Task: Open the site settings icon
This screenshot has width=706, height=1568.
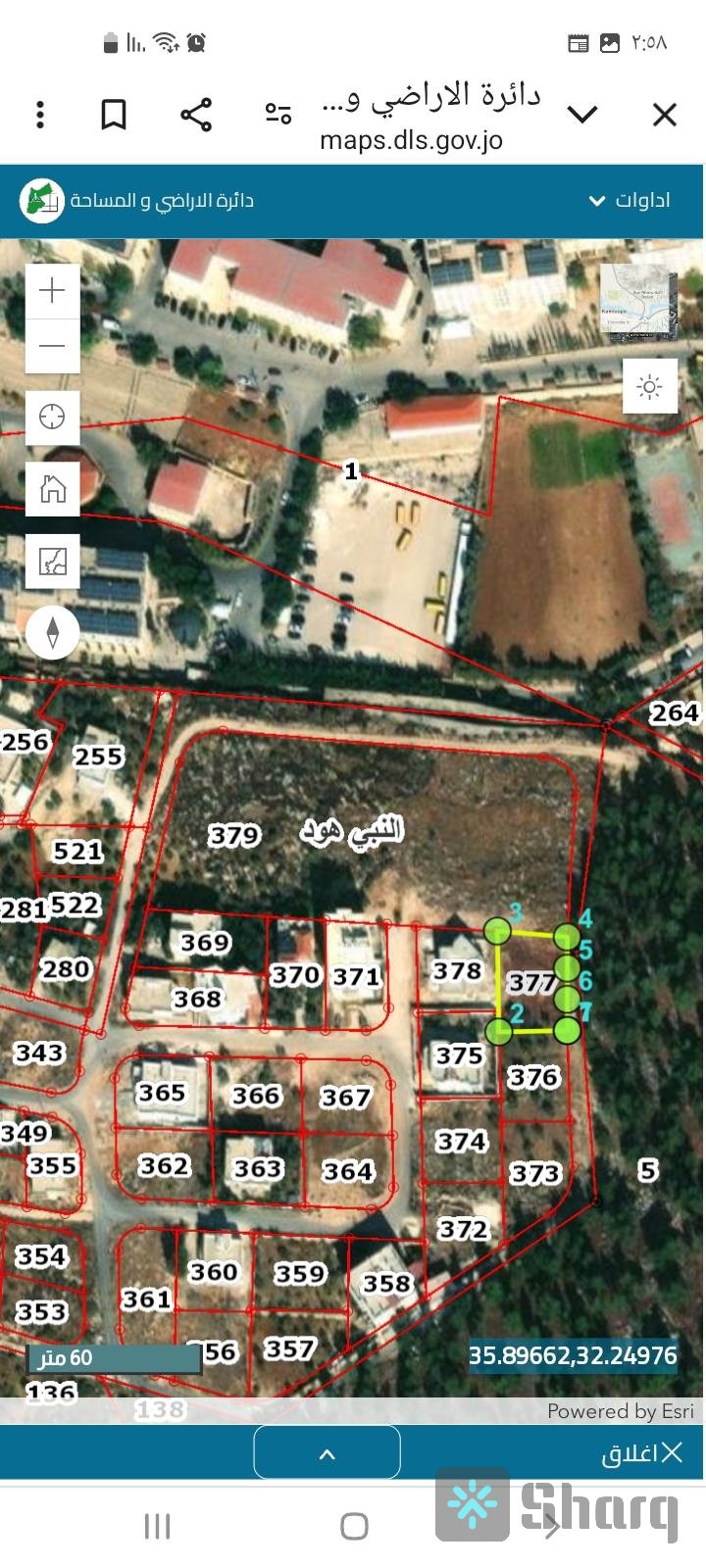Action: (278, 115)
